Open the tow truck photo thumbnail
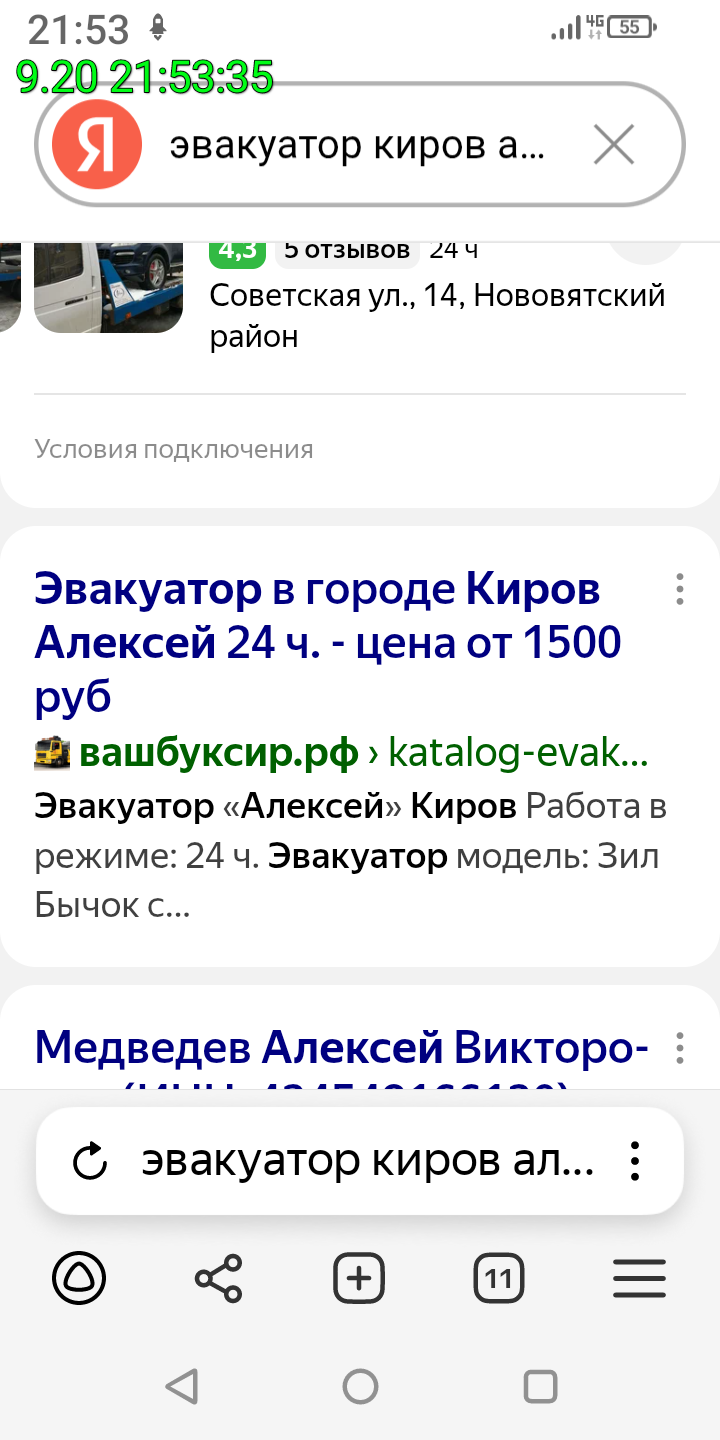The width and height of the screenshot is (720, 1440). point(108,285)
